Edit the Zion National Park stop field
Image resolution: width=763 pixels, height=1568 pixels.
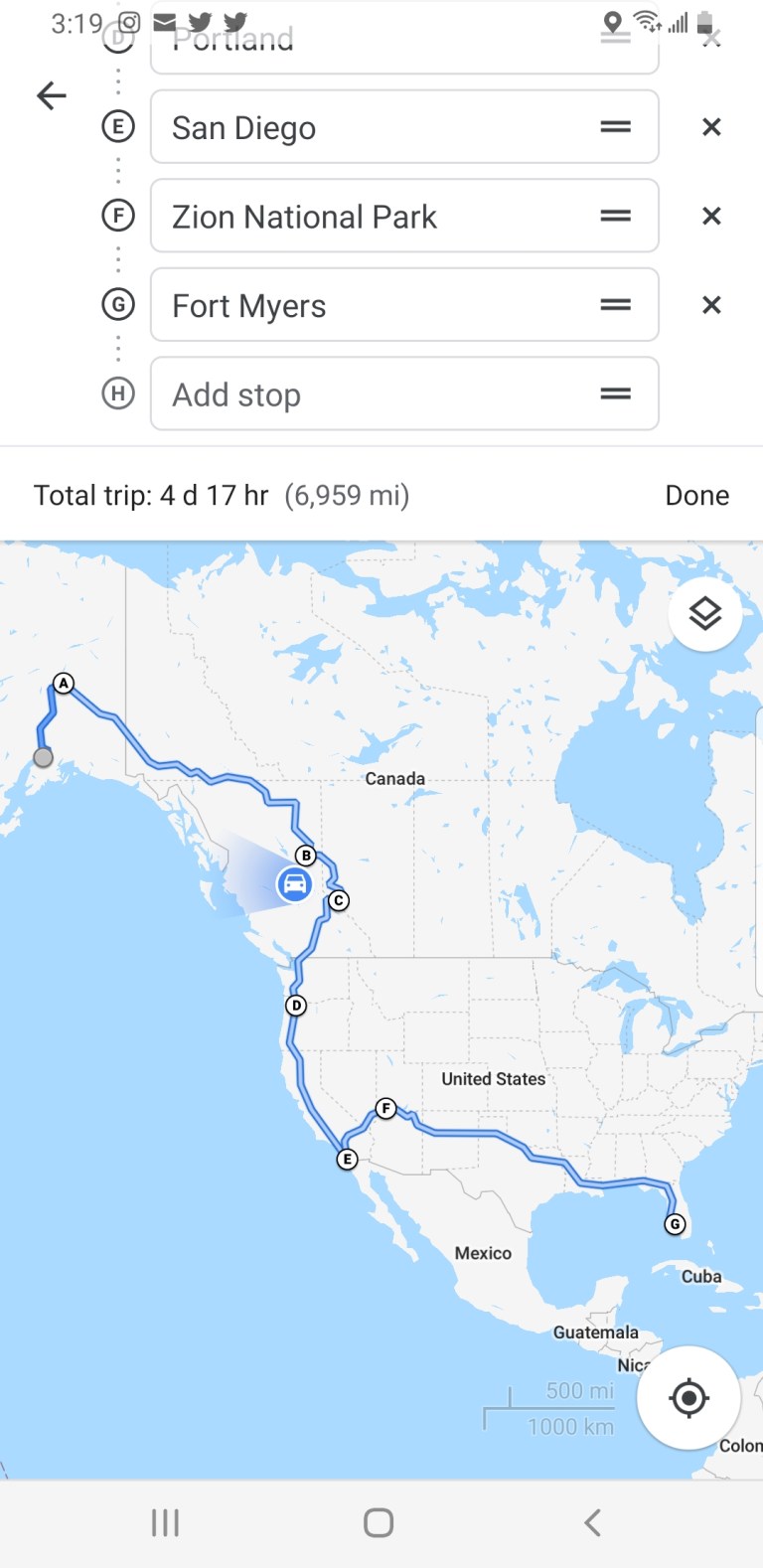pyautogui.click(x=378, y=217)
